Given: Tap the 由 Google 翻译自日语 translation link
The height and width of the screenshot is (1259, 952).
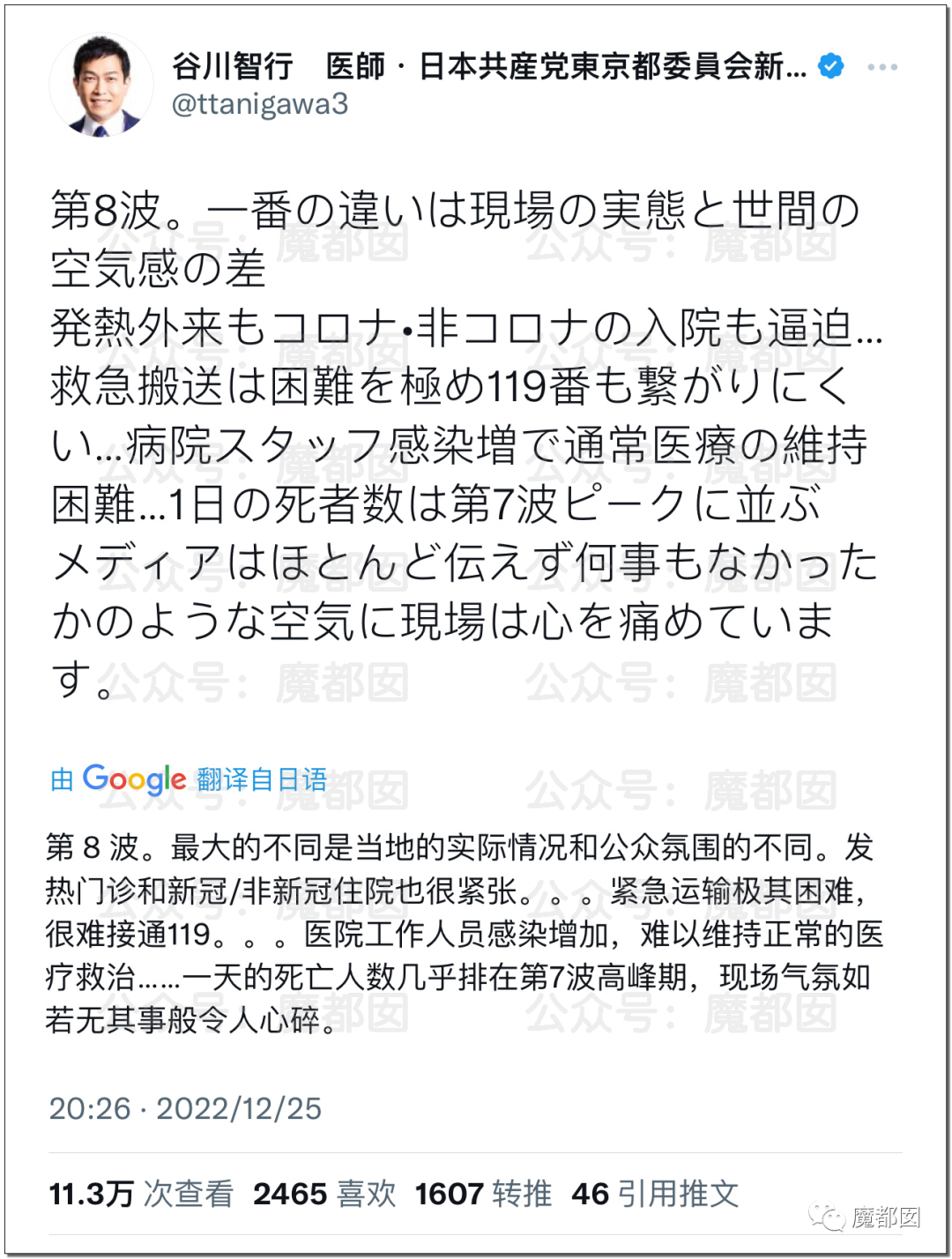Looking at the screenshot, I should point(189,779).
